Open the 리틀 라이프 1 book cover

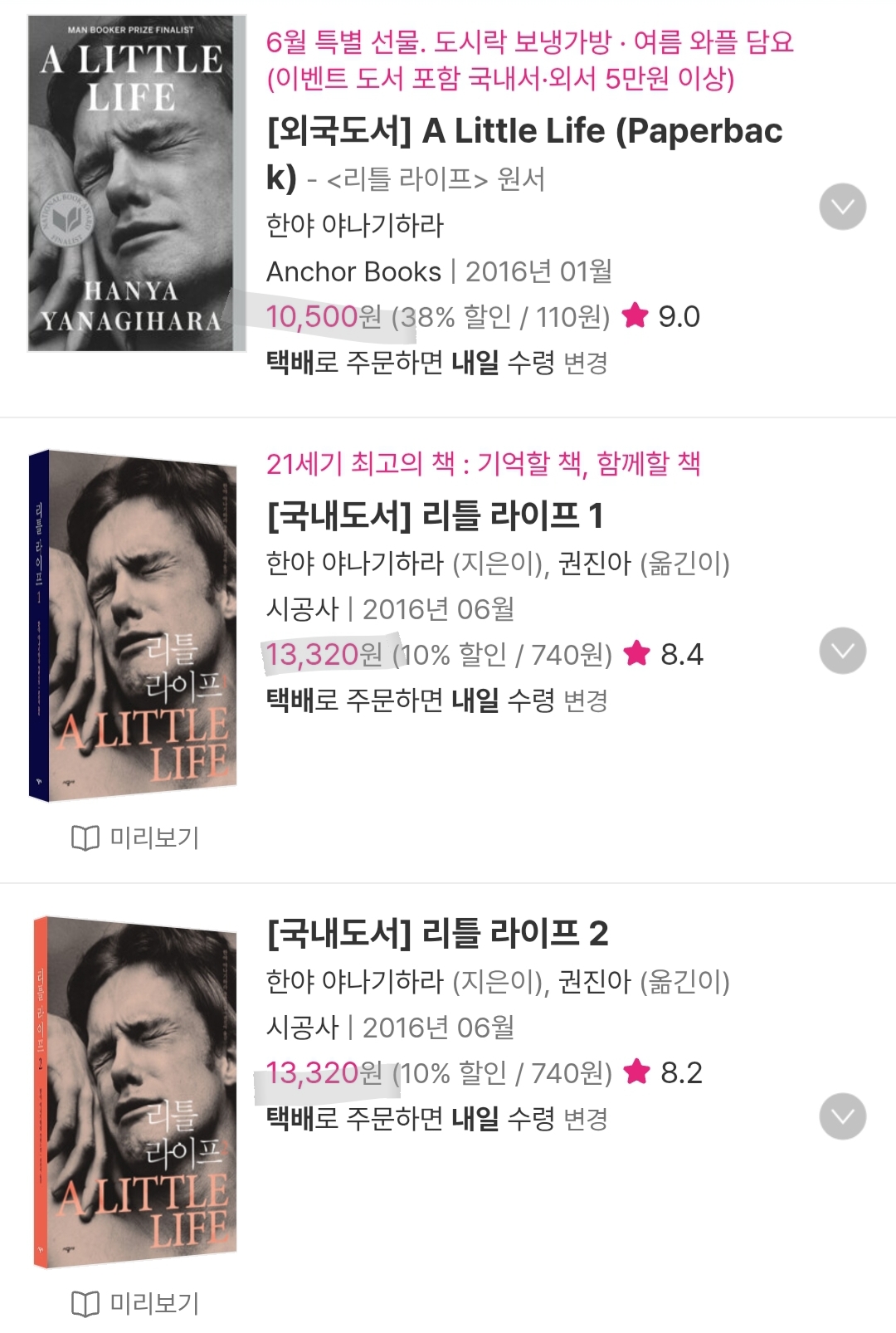(134, 626)
